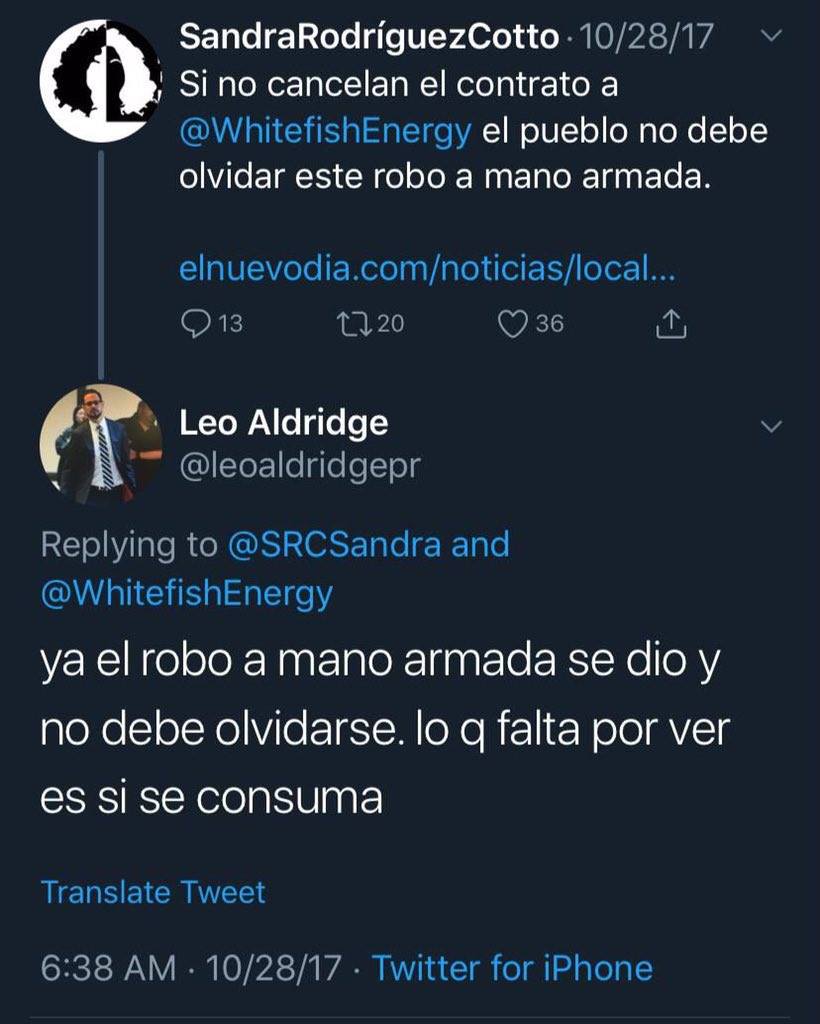Open Leo Aldridge's profile photo
820x1024 pixels.
[100, 444]
